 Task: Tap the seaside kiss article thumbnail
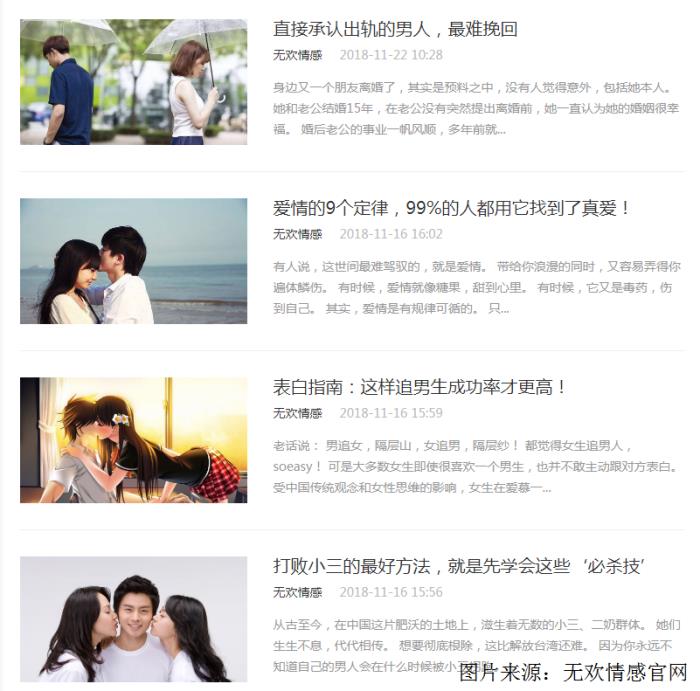pyautogui.click(x=133, y=261)
